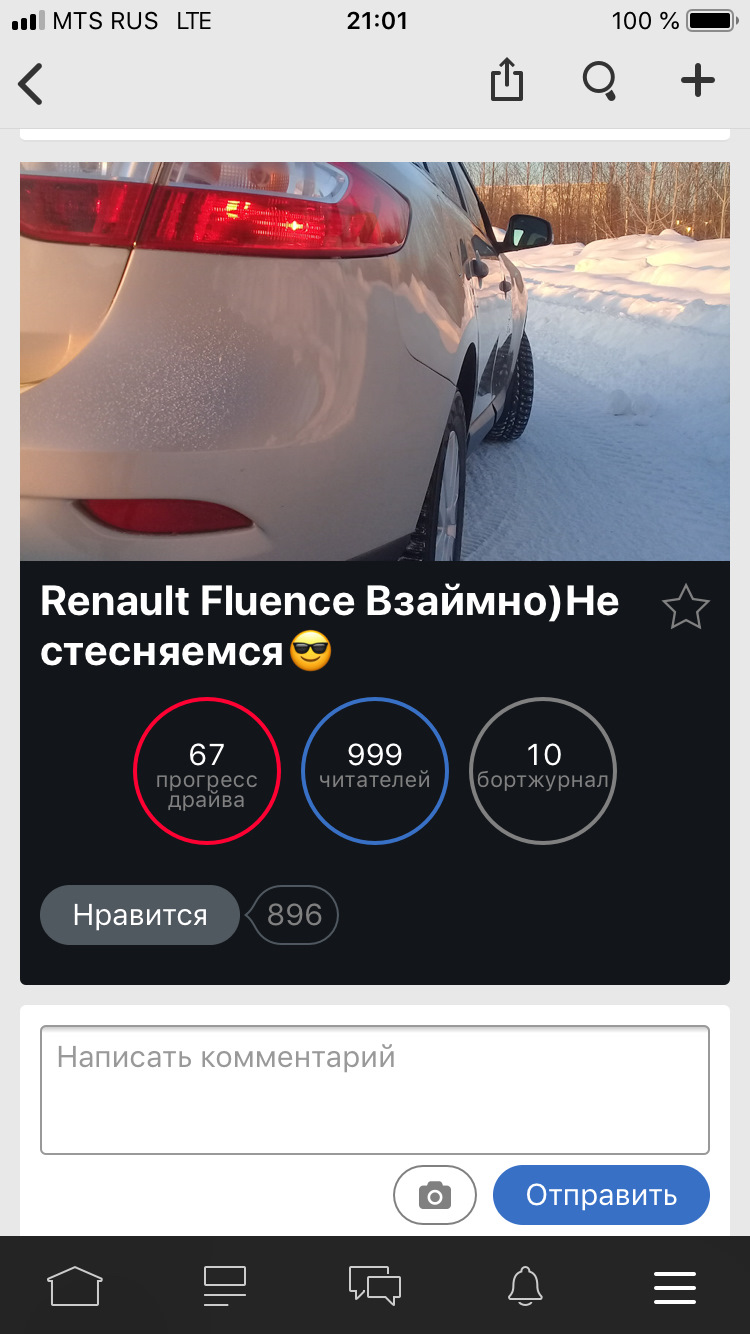Tap the plus icon to create new content
The image size is (750, 1334).
point(696,82)
